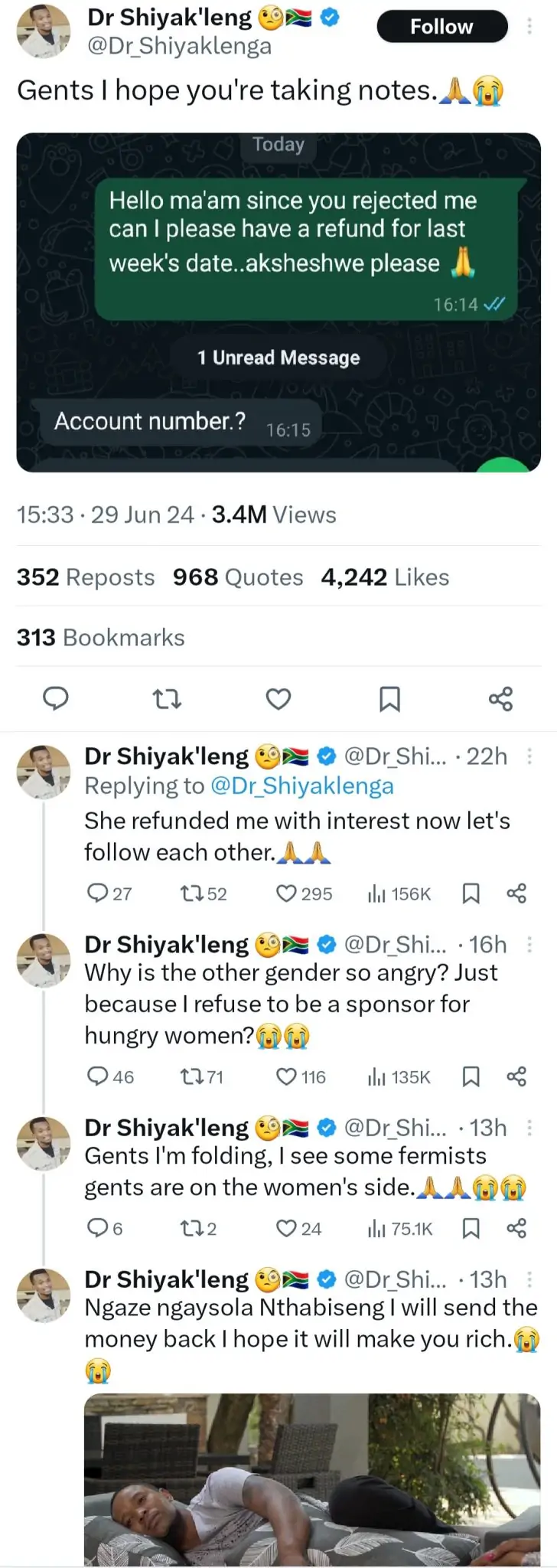557x1568 pixels.
Task: Open the @Dr_Shiyaklenga mention link
Action: click(301, 786)
